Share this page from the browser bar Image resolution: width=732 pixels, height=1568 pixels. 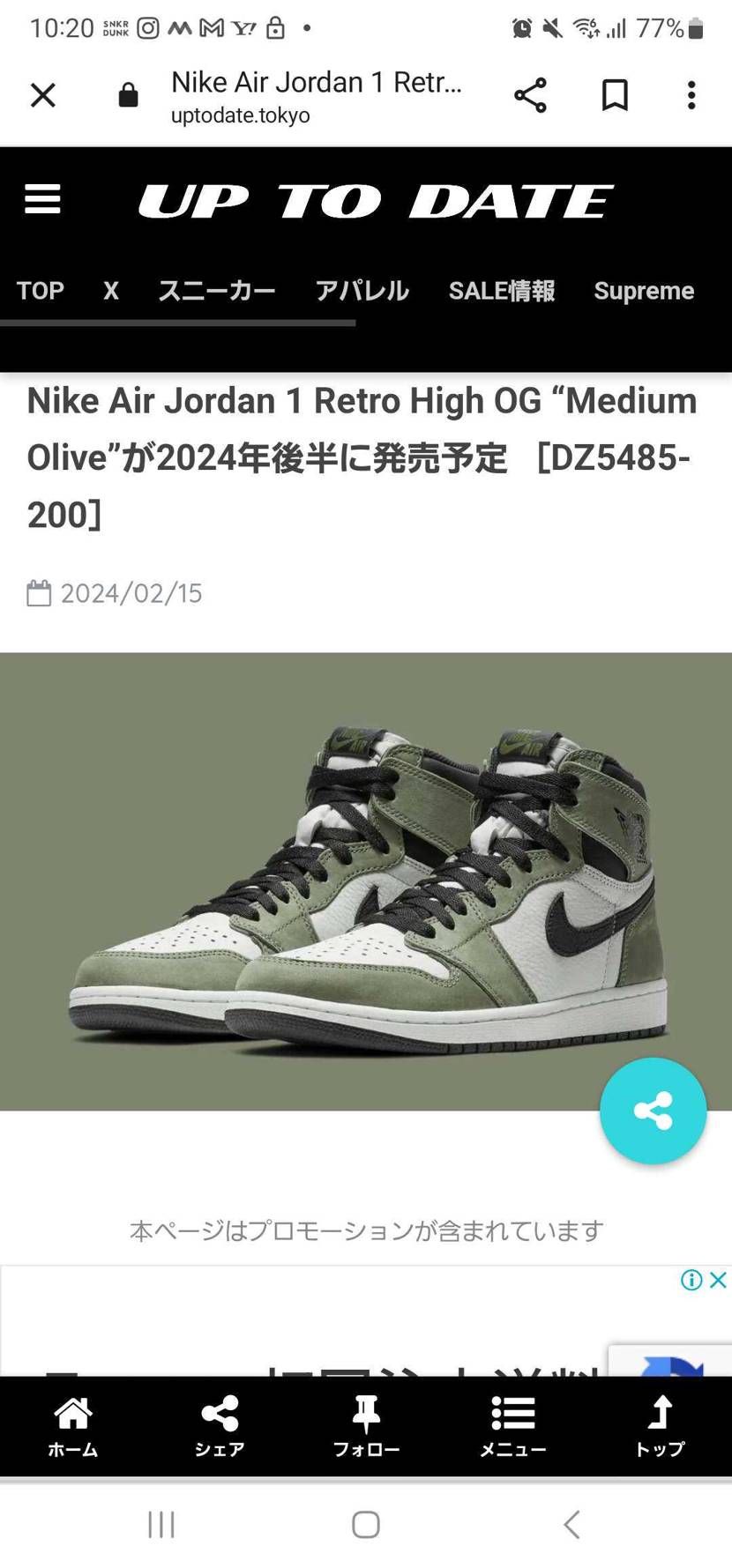coord(530,95)
